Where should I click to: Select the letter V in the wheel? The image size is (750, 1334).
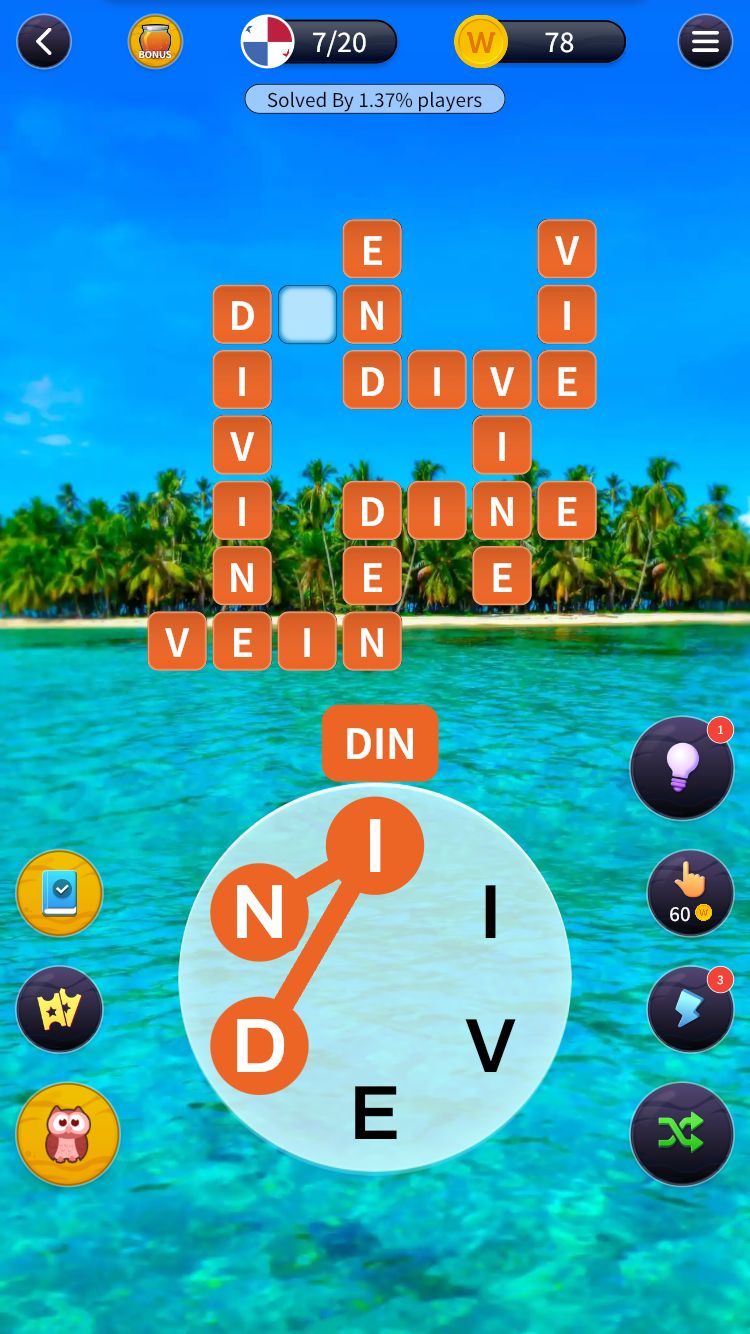click(490, 1046)
